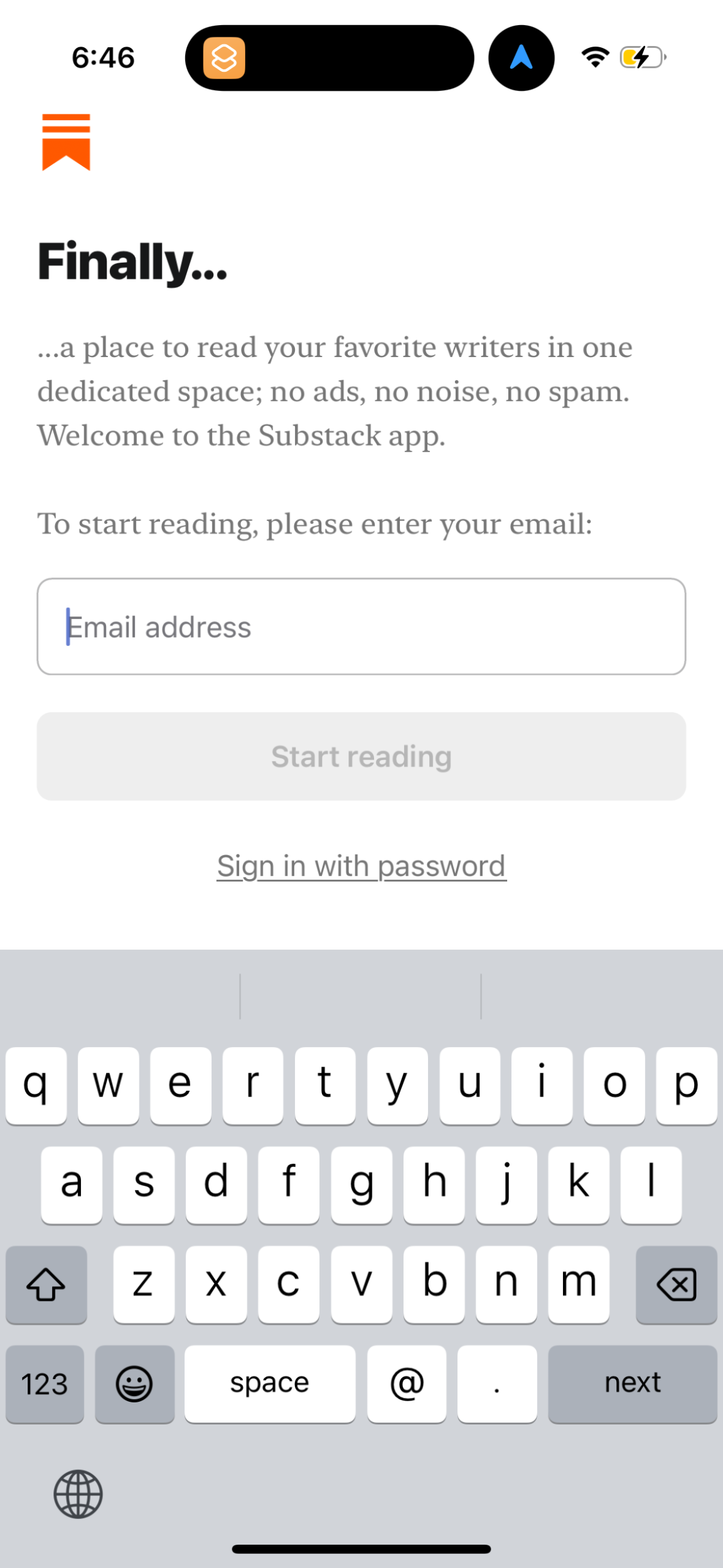Tap the emoji key on the keyboard

[134, 1383]
